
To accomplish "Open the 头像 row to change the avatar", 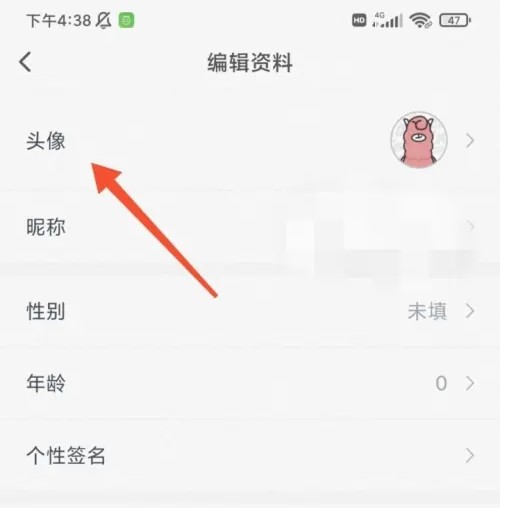I will 250,140.
